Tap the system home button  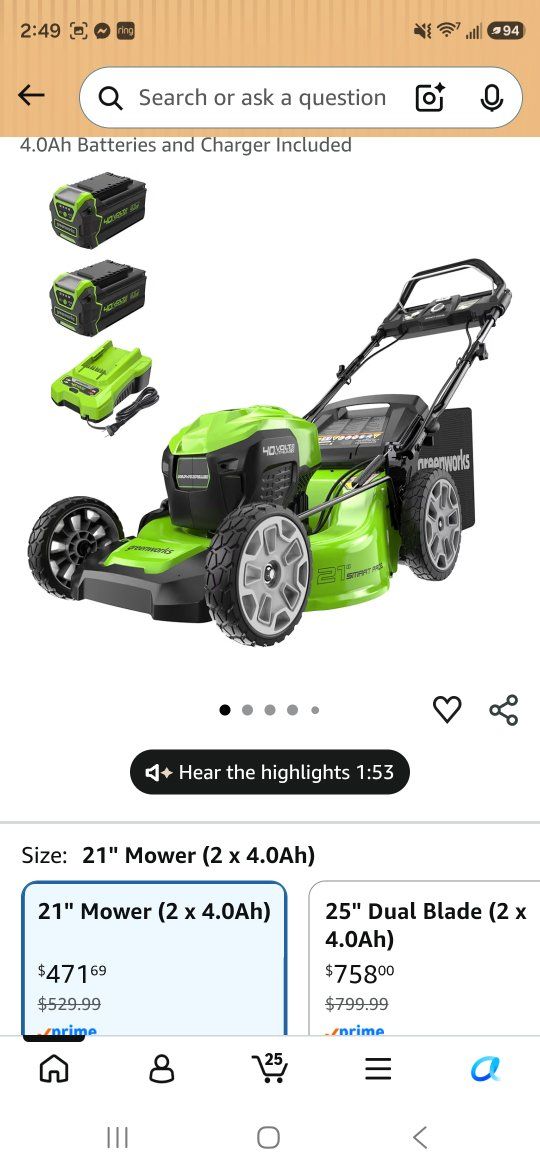(269, 1137)
